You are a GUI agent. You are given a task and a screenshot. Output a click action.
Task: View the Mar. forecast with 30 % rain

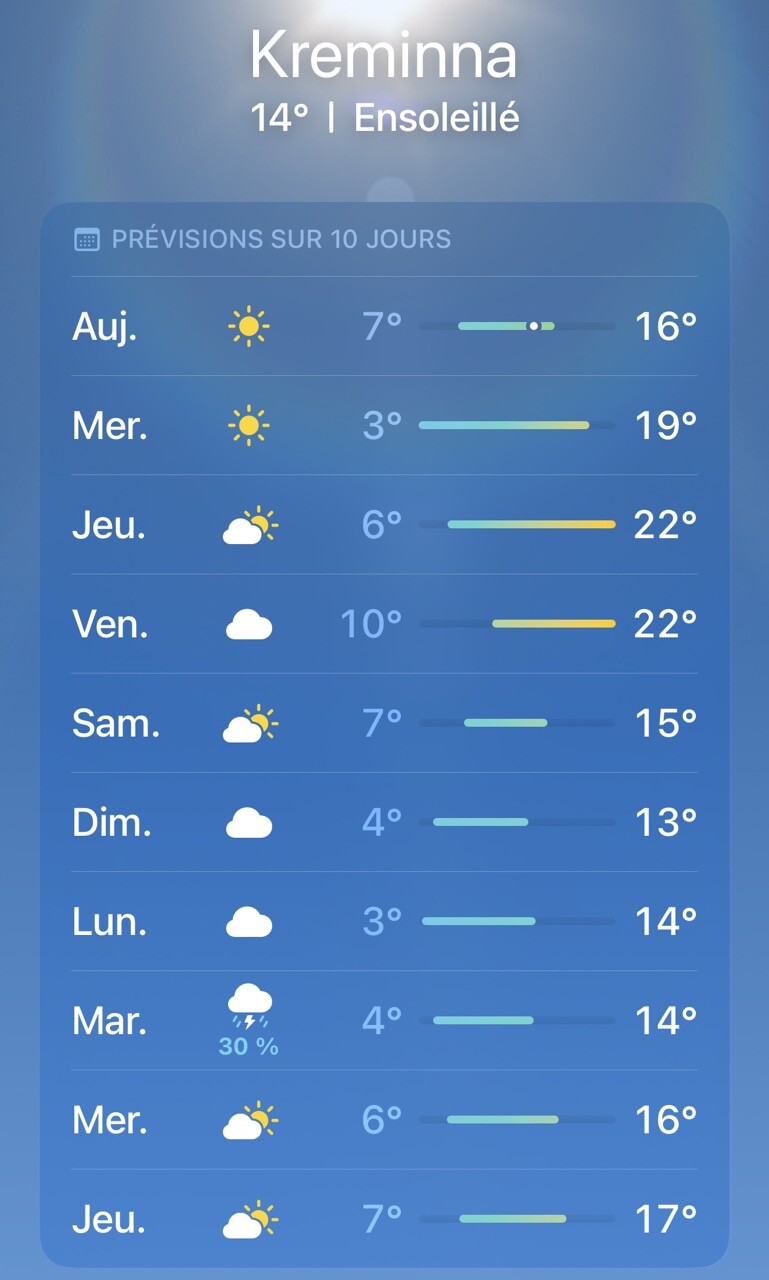pos(384,1020)
